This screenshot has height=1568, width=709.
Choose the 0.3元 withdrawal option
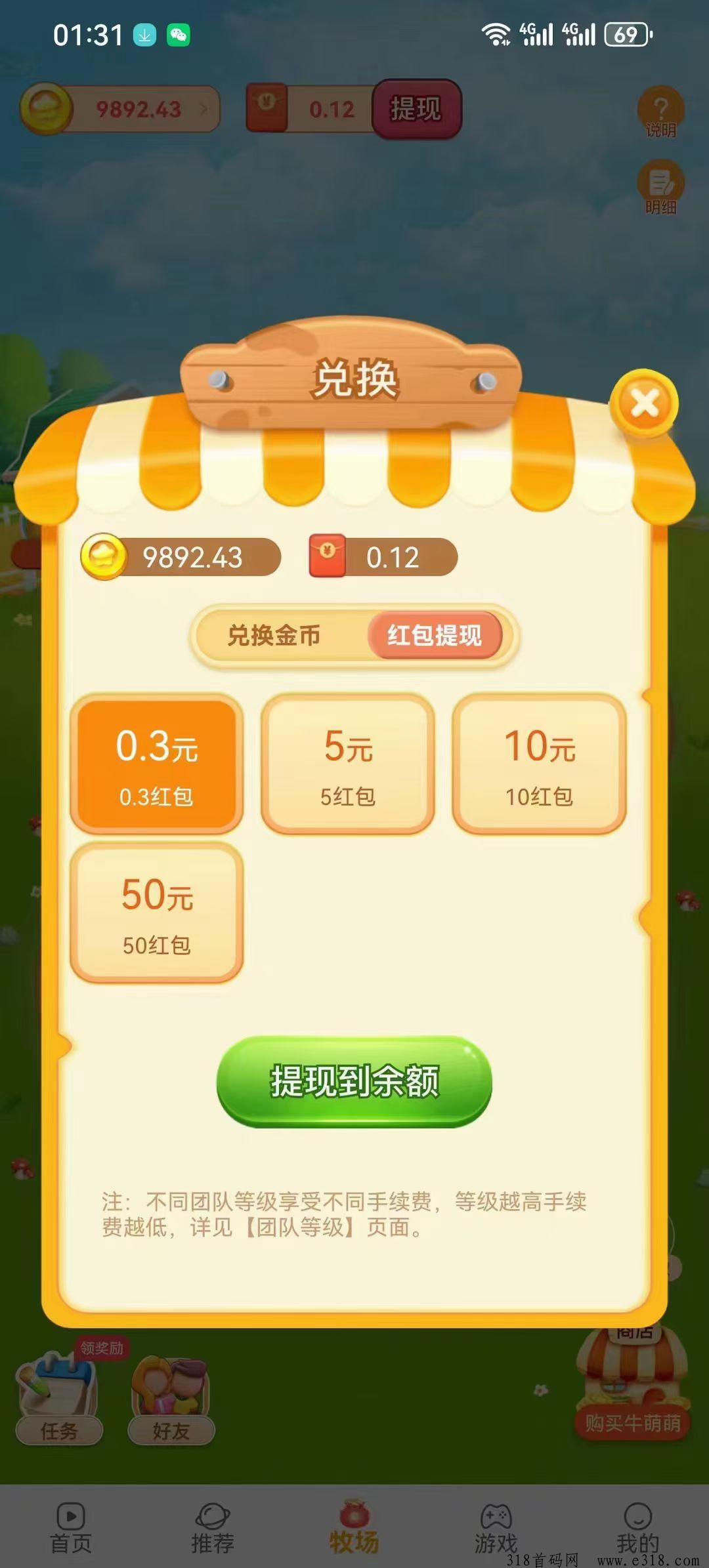157,764
